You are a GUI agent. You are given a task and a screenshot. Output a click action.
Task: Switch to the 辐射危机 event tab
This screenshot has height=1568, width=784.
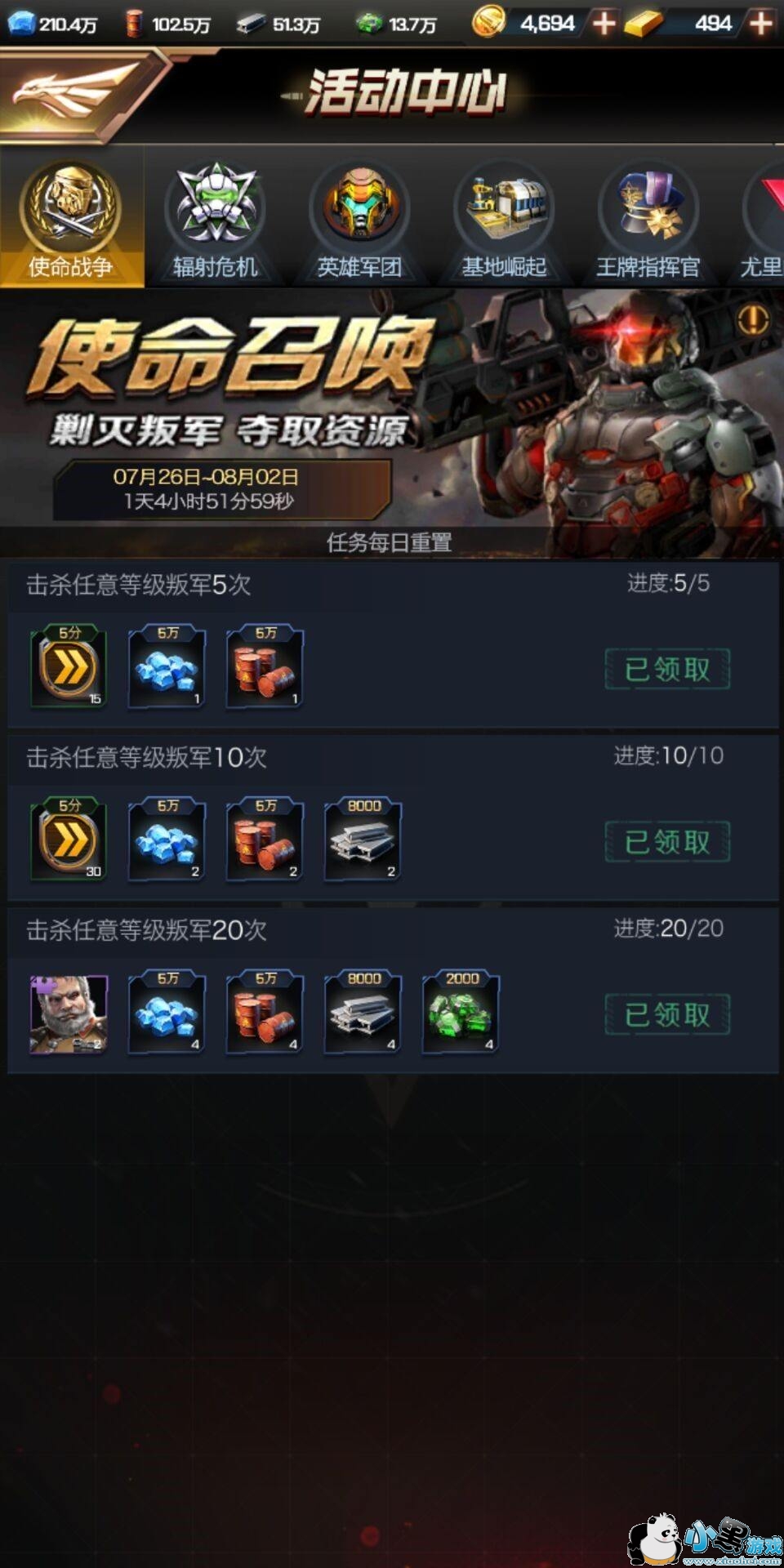coord(216,220)
